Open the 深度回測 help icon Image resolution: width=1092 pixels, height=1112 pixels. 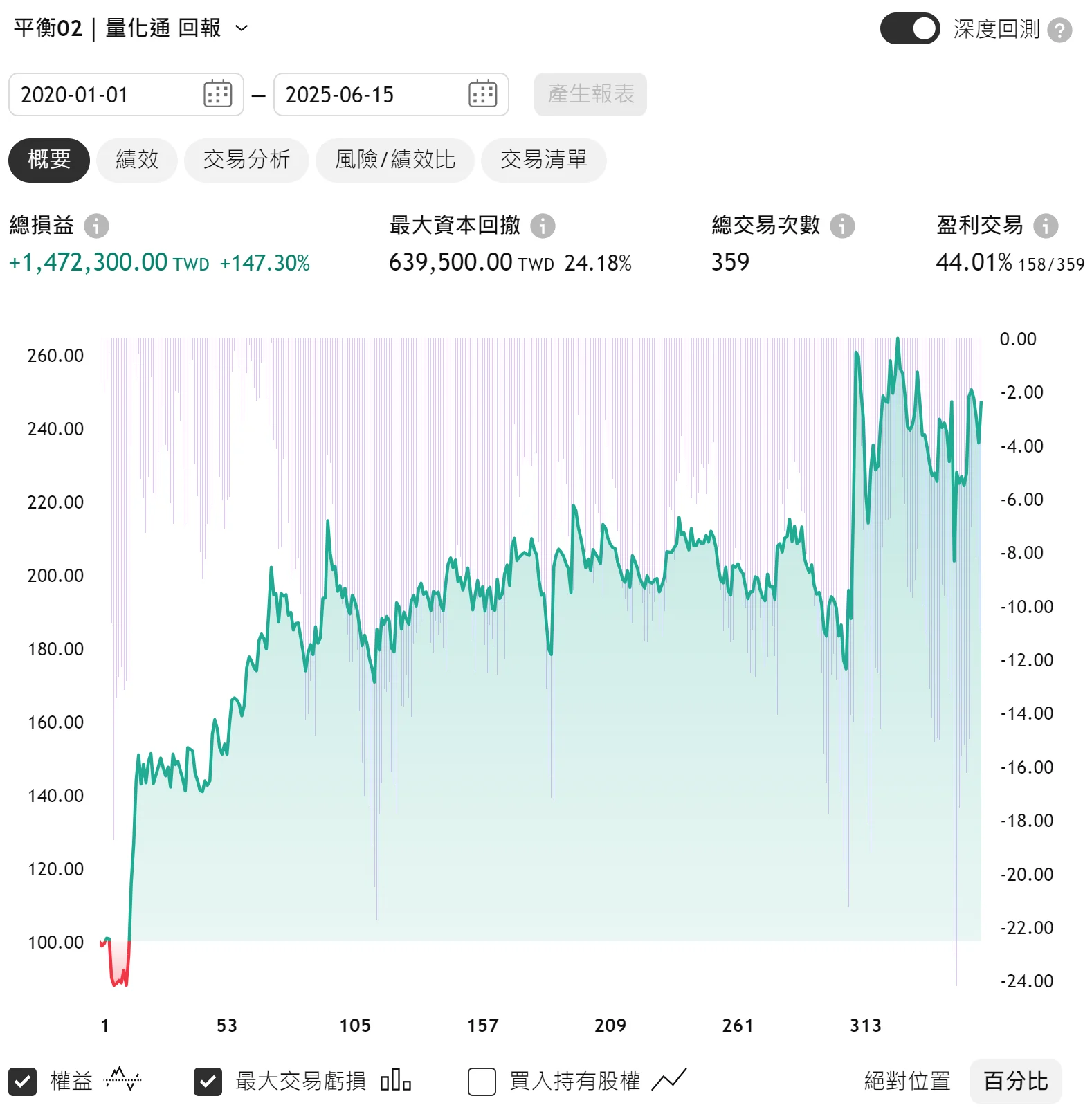(x=1059, y=30)
